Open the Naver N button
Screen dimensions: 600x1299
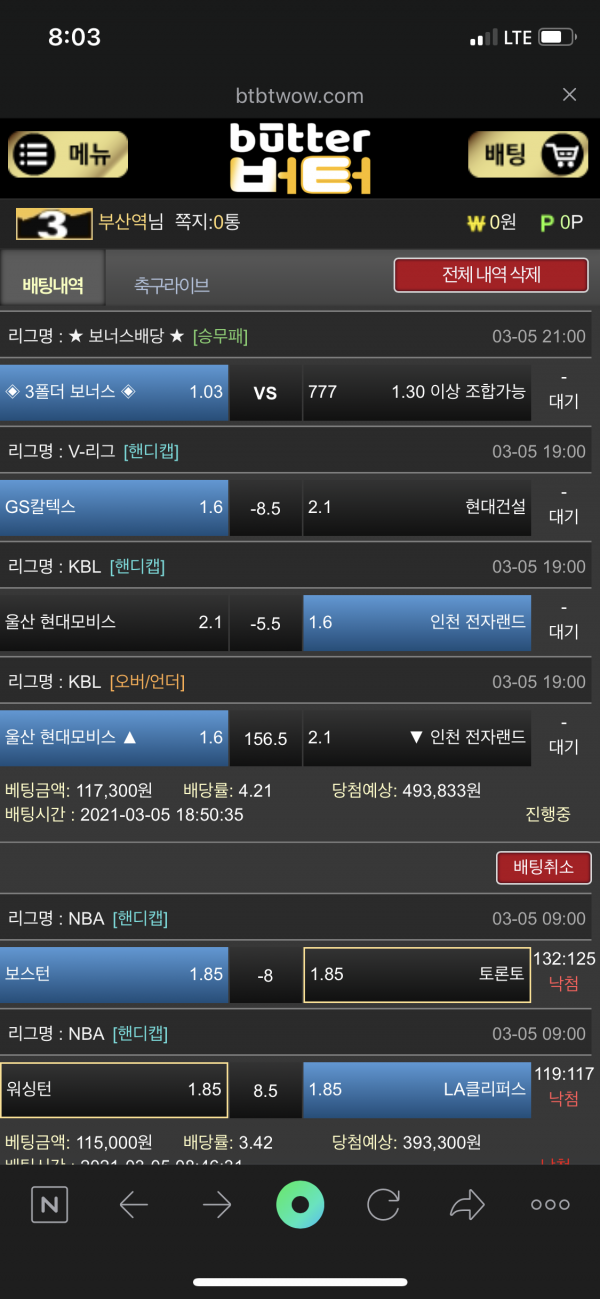click(x=49, y=1205)
